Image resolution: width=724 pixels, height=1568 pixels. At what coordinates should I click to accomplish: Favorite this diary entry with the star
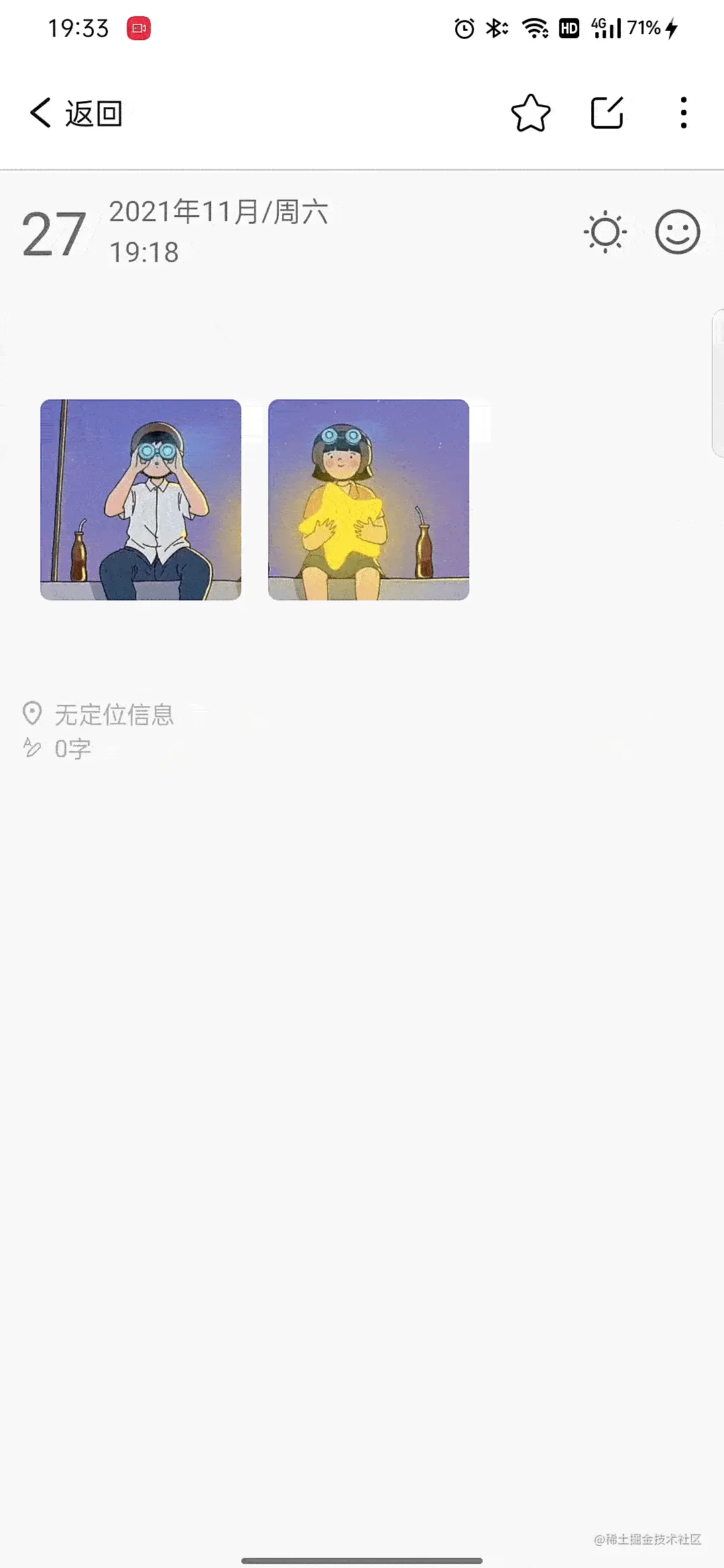point(530,113)
